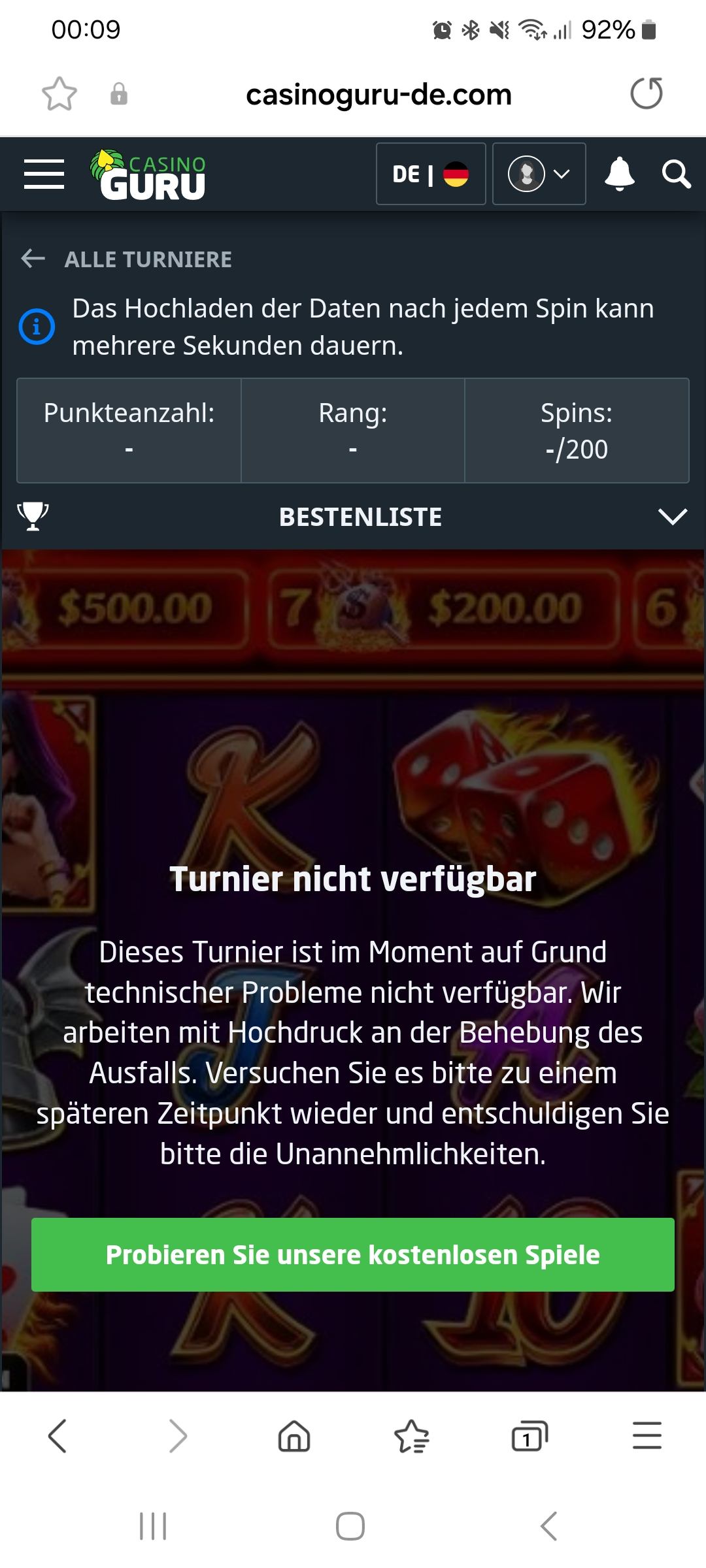
Task: Navigate back in the browser toolbar
Action: [x=58, y=1437]
